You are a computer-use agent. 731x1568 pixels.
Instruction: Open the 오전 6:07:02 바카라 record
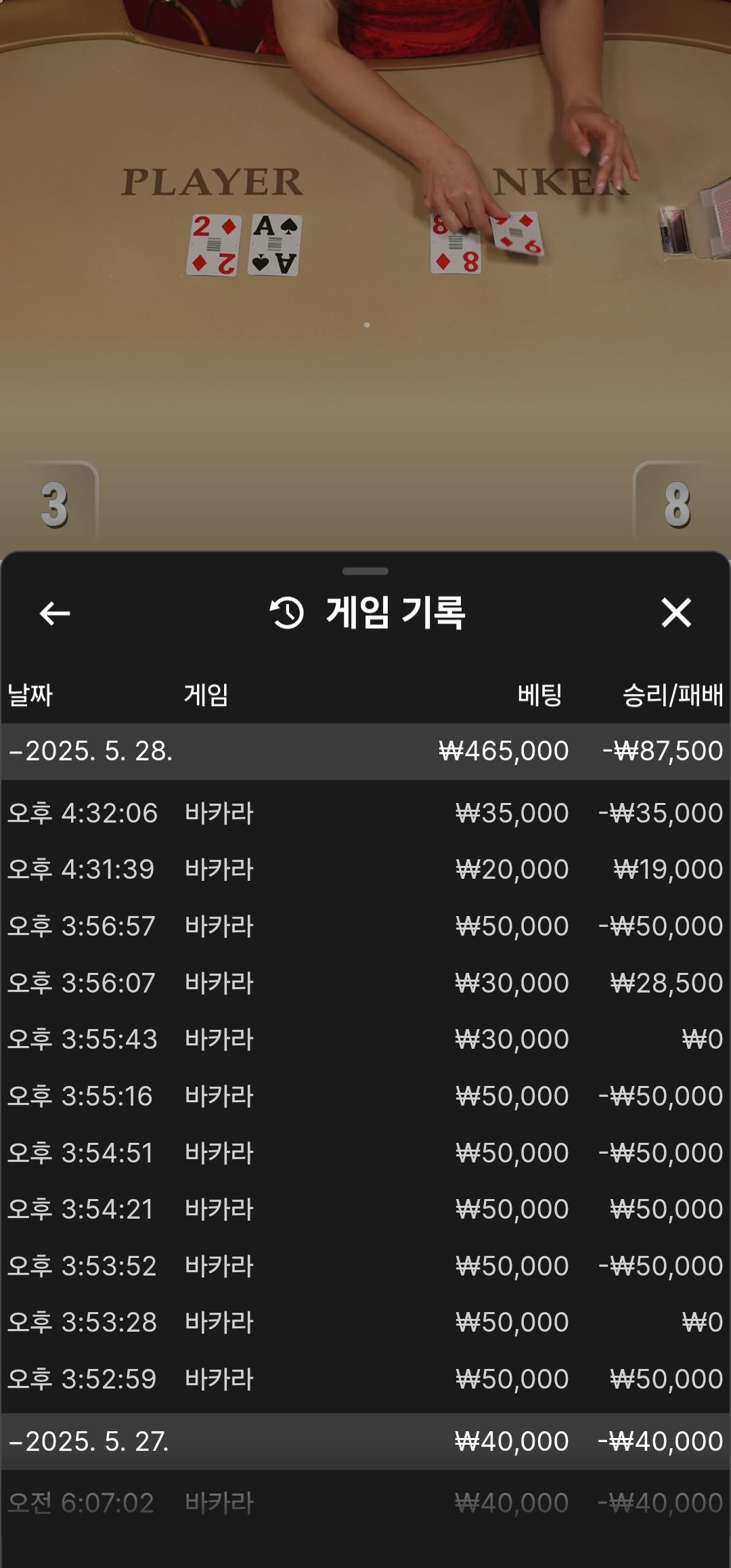click(365, 1503)
